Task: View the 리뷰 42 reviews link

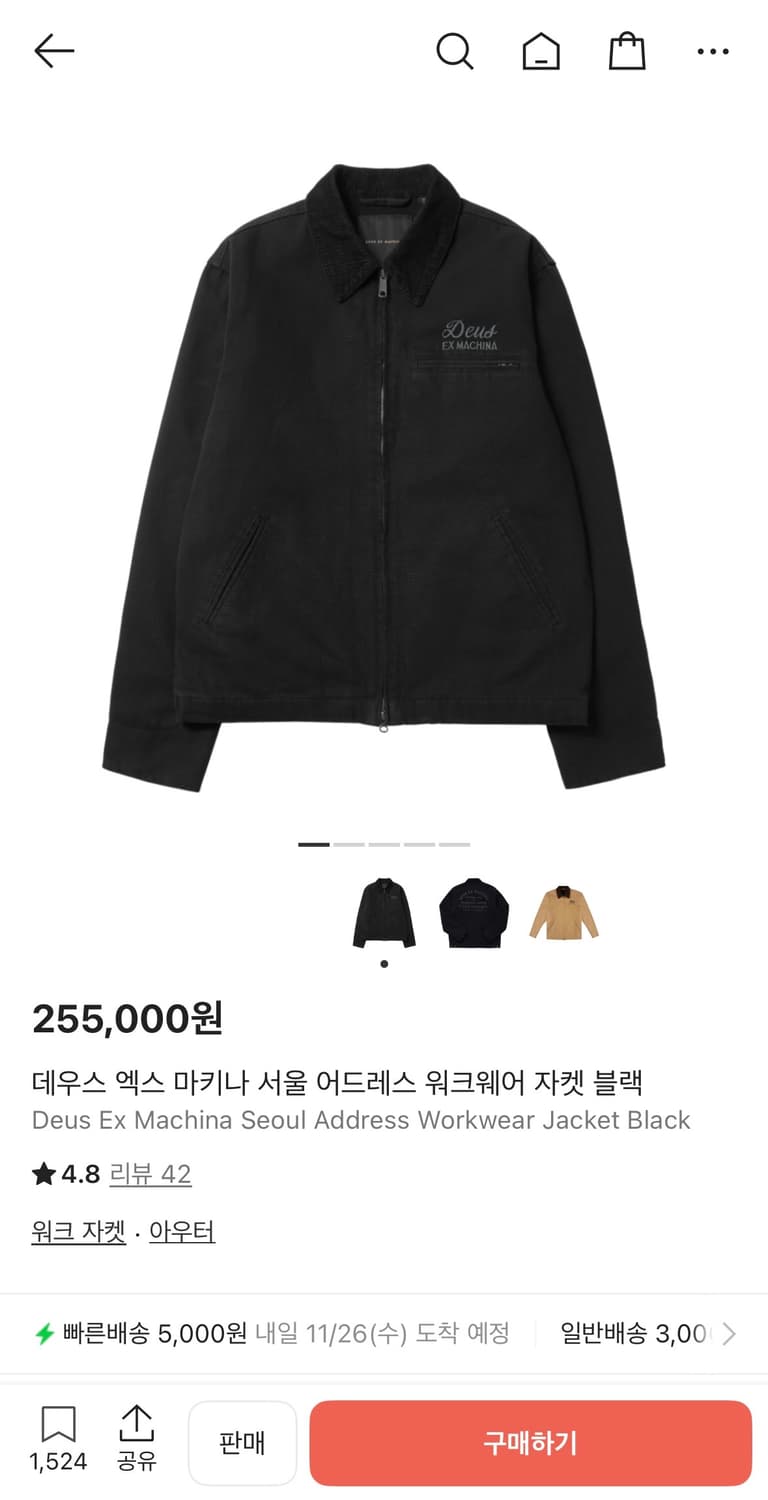Action: pyautogui.click(x=148, y=1174)
